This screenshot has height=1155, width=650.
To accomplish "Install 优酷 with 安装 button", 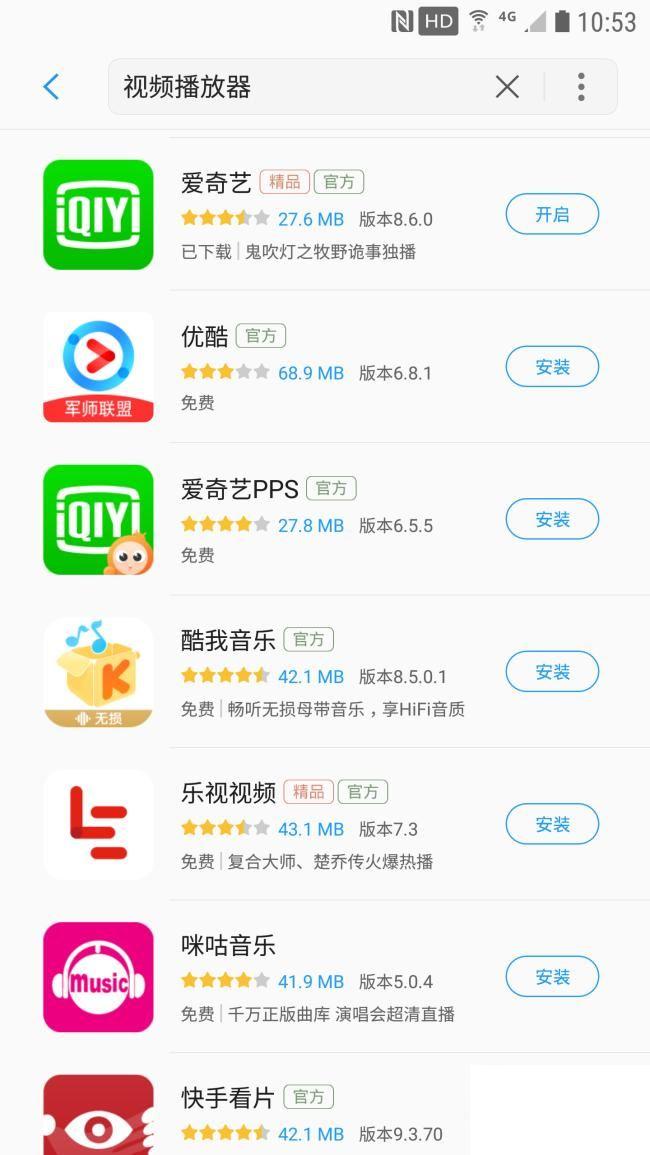I will (x=552, y=367).
